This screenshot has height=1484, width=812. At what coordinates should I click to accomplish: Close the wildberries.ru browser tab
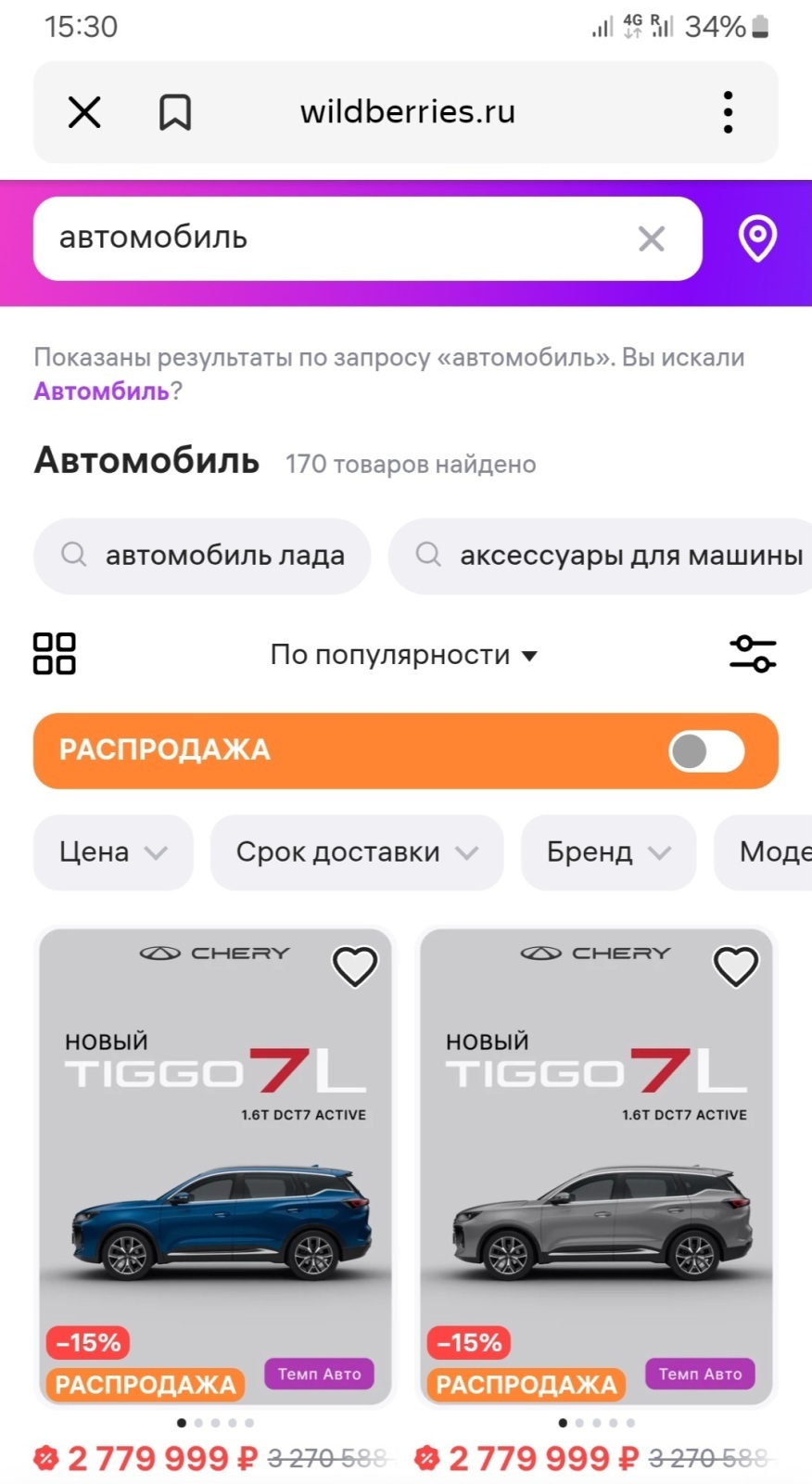84,112
